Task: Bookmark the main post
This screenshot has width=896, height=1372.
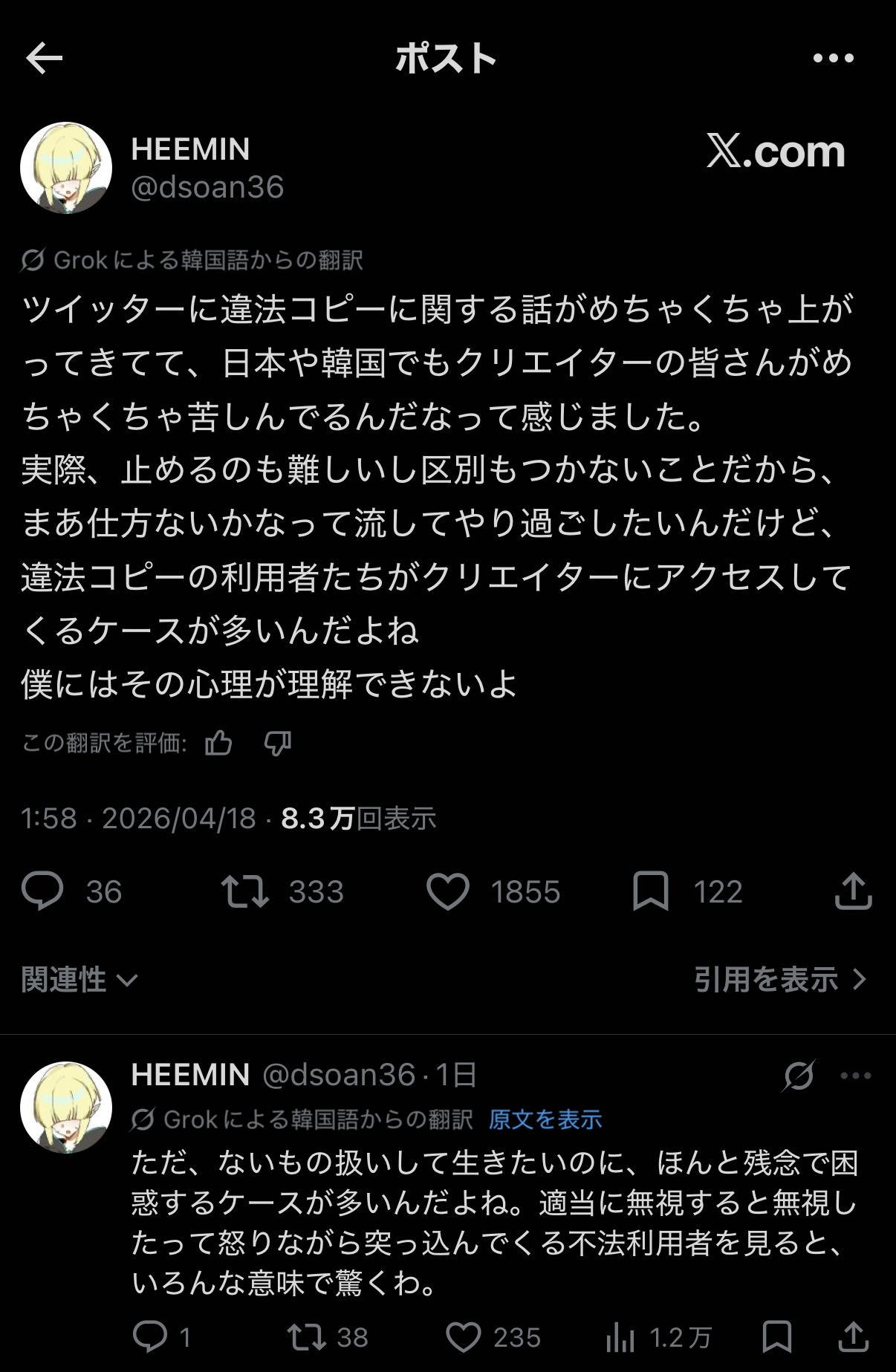Action: pos(650,891)
